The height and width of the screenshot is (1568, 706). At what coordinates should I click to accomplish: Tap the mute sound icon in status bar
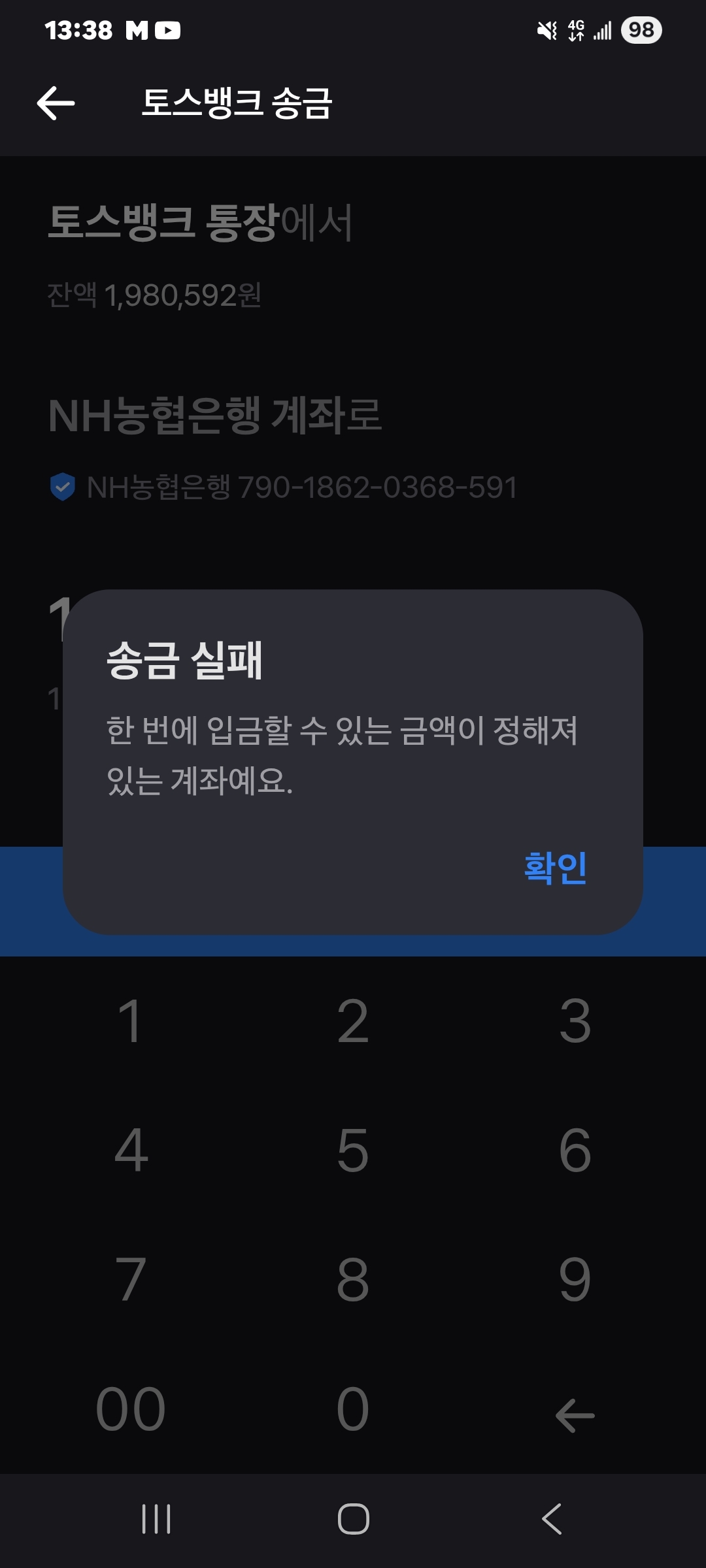coord(546,29)
